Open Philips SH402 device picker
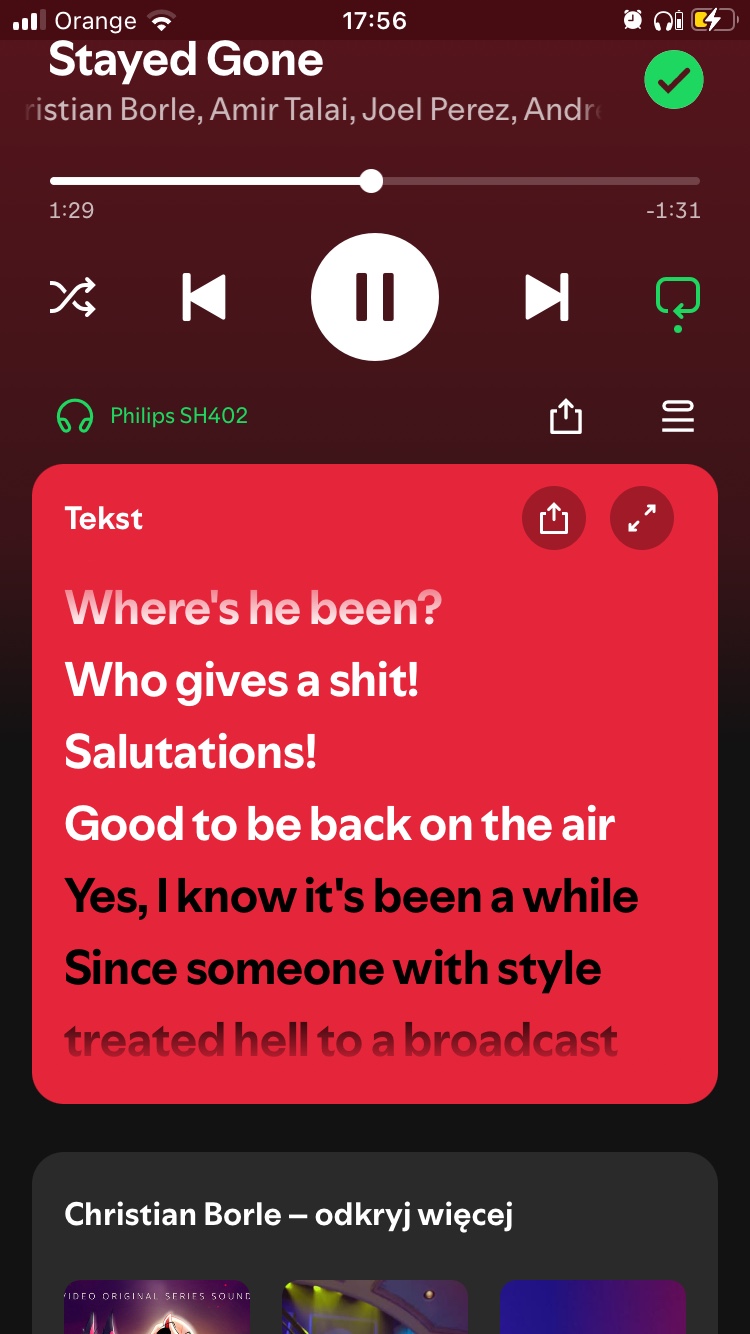Screen dimensions: 750x1334 click(x=153, y=416)
